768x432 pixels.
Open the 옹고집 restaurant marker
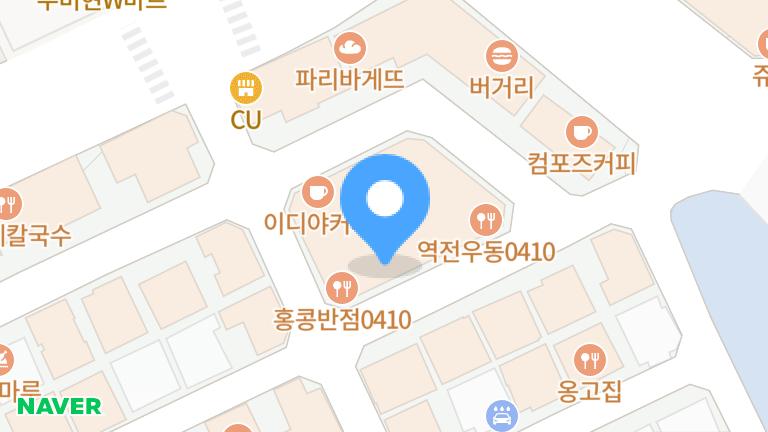[x=591, y=357]
